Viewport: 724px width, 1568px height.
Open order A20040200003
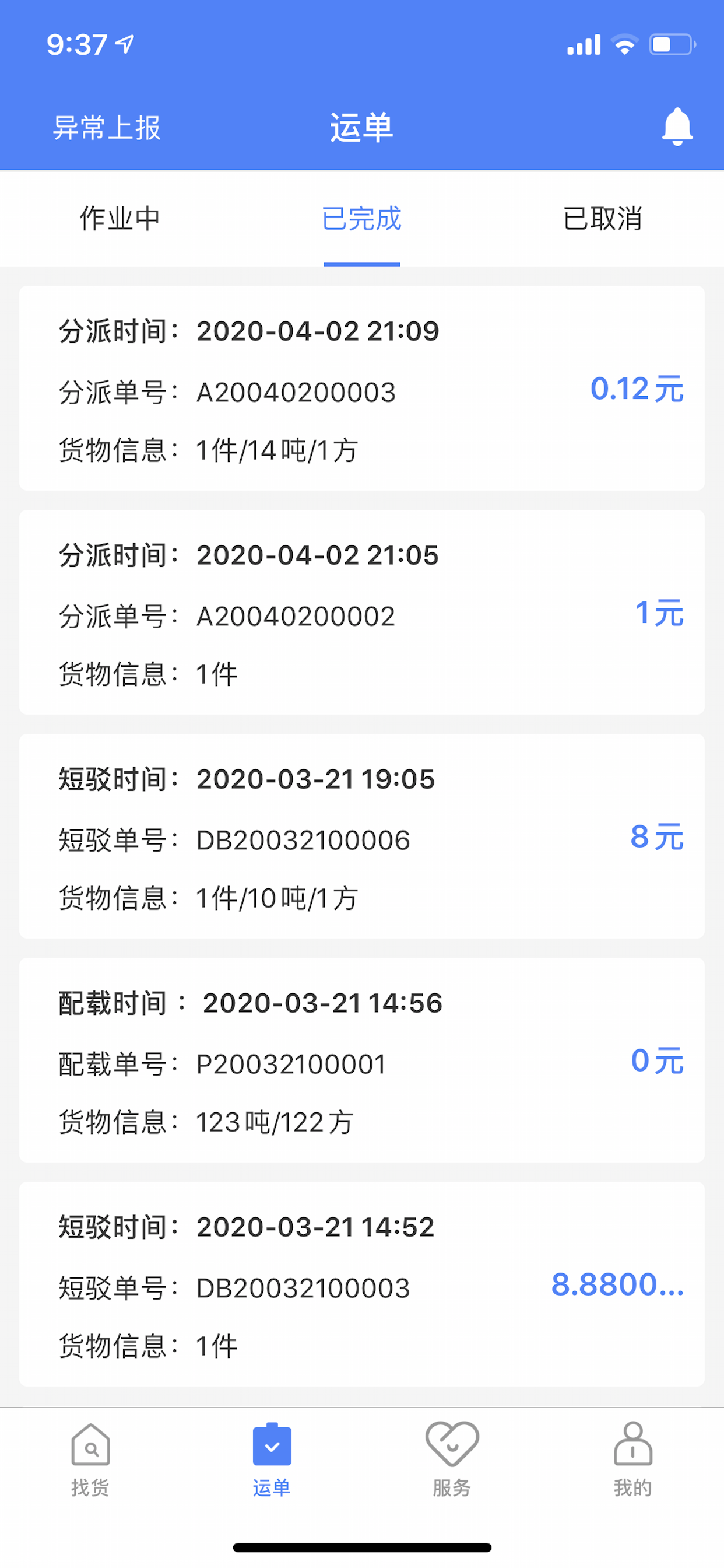[362, 388]
